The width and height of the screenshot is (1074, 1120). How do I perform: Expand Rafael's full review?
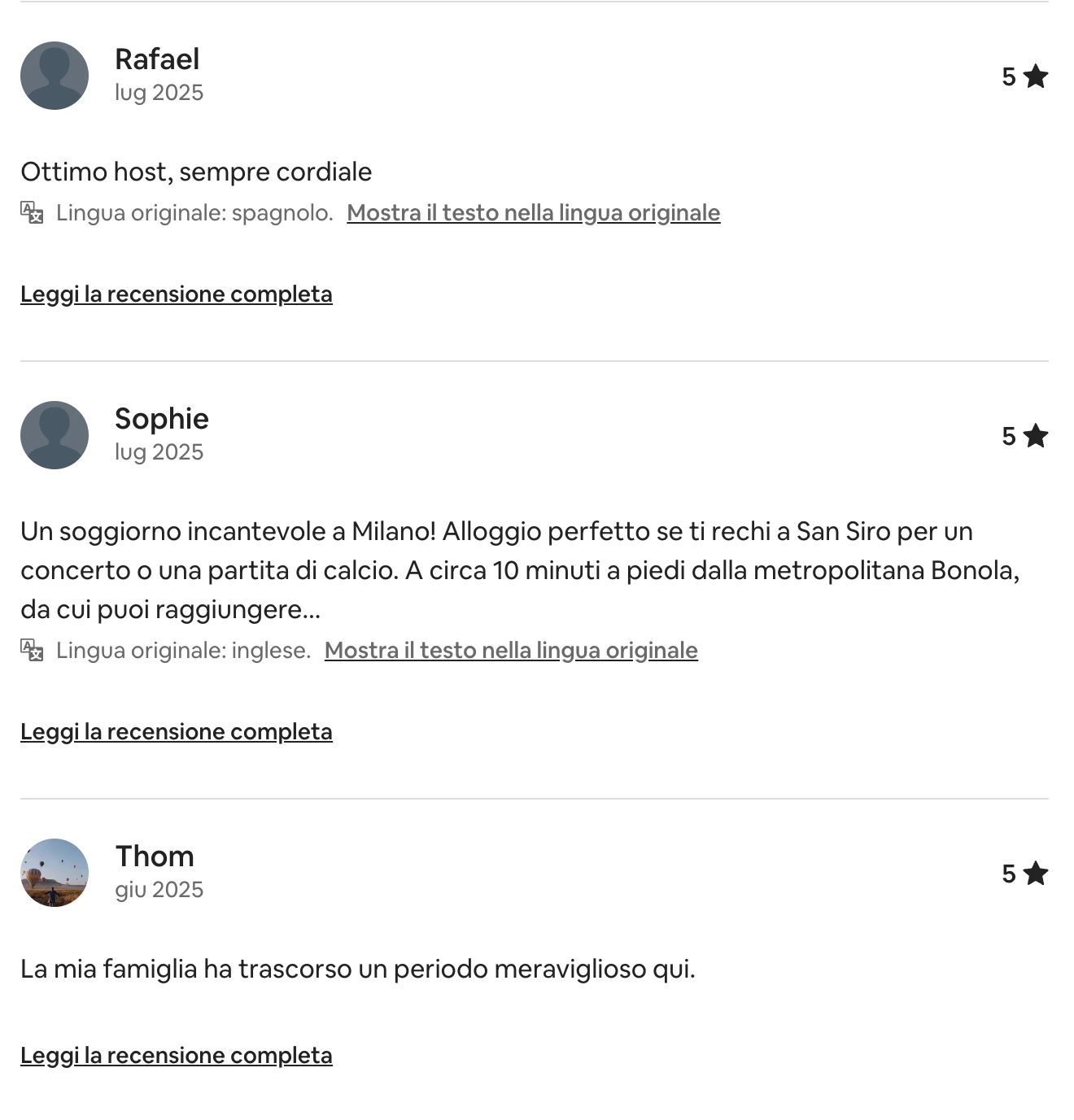176,294
